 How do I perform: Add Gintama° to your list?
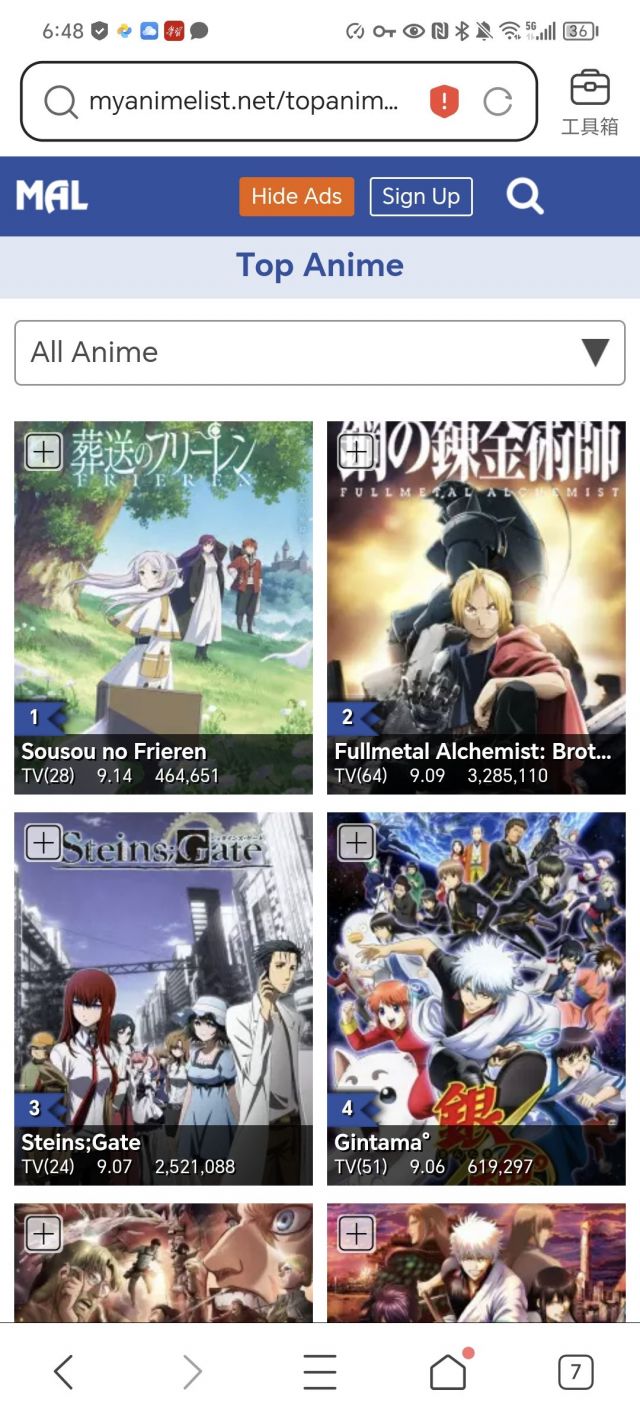point(356,843)
